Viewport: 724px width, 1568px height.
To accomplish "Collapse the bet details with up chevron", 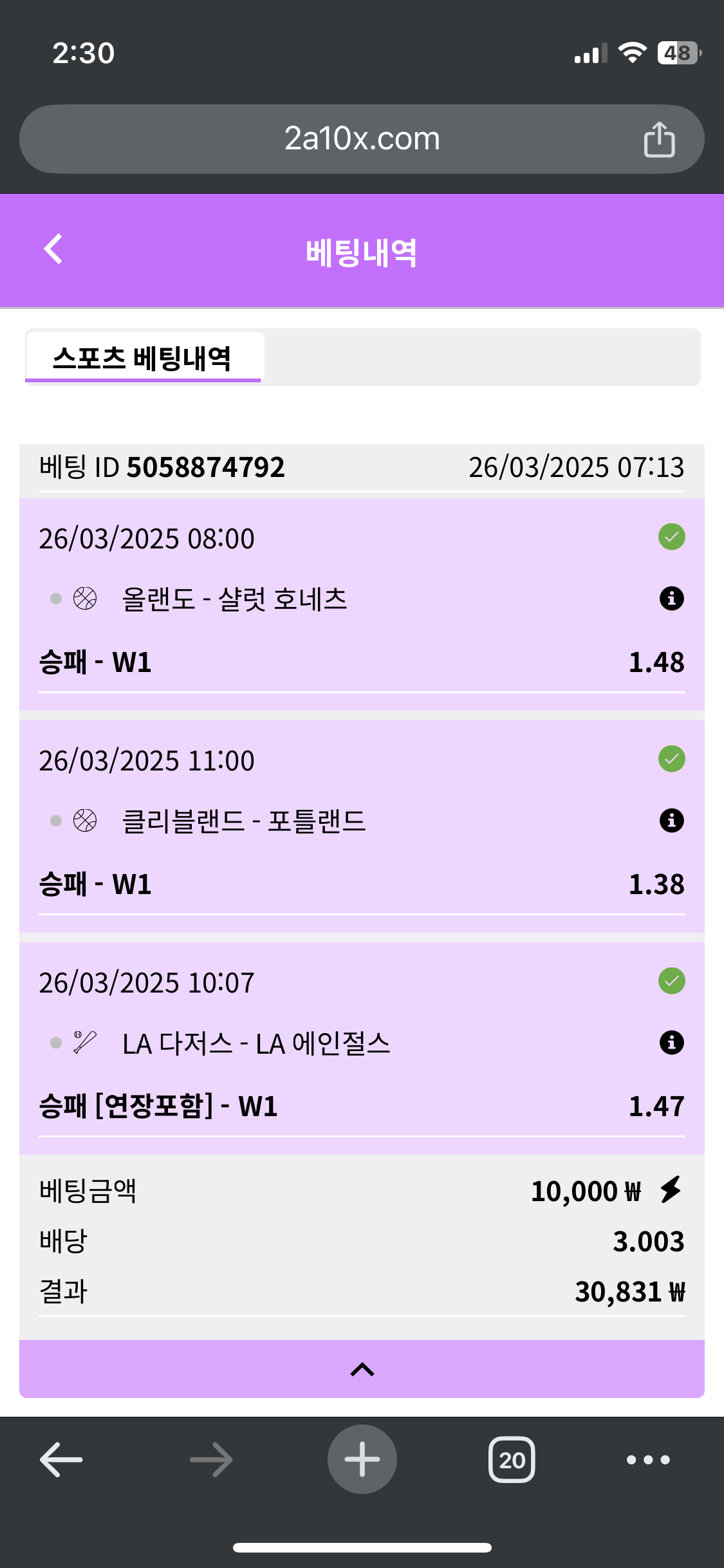I will pos(362,1369).
